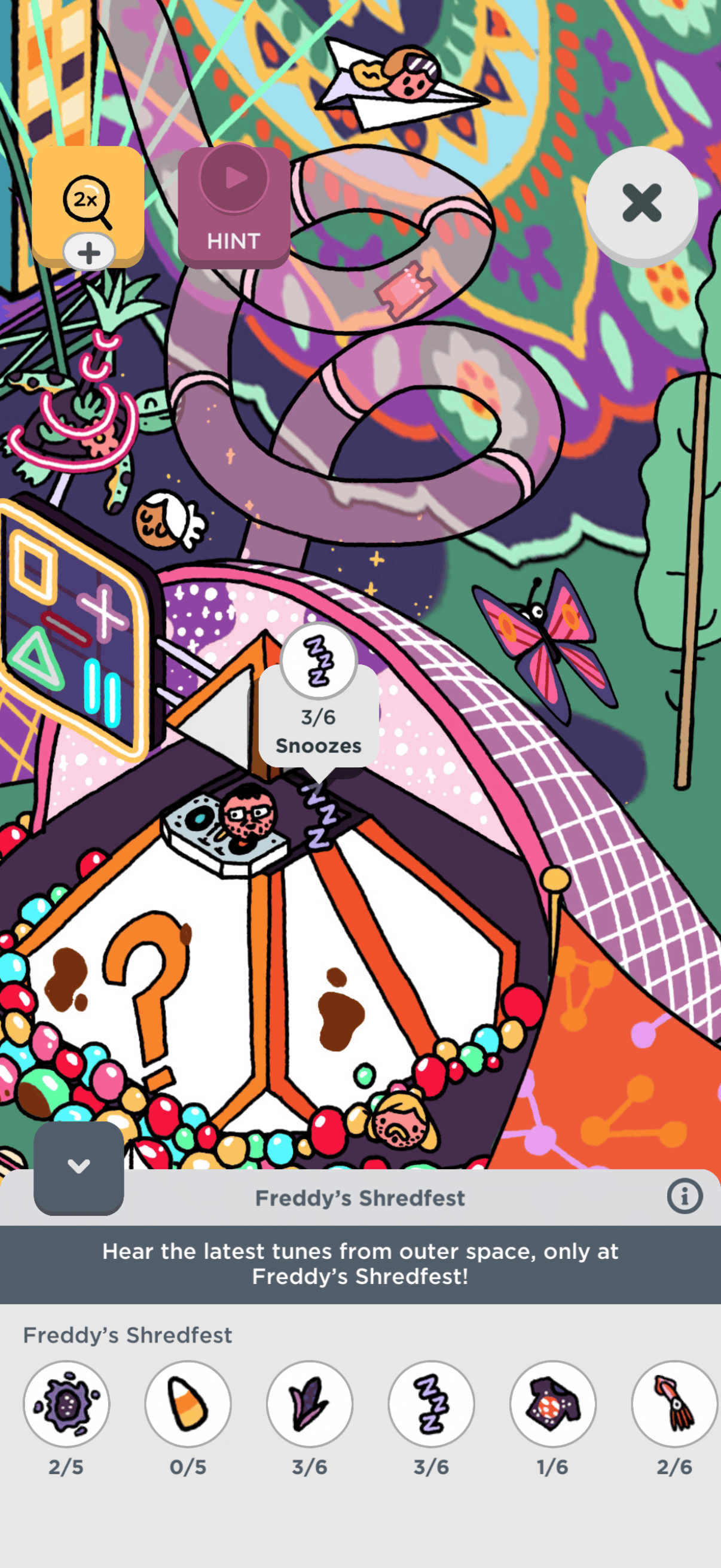This screenshot has width=721, height=1568.
Task: Tap the 2x magnifier zoom button
Action: pyautogui.click(x=87, y=201)
